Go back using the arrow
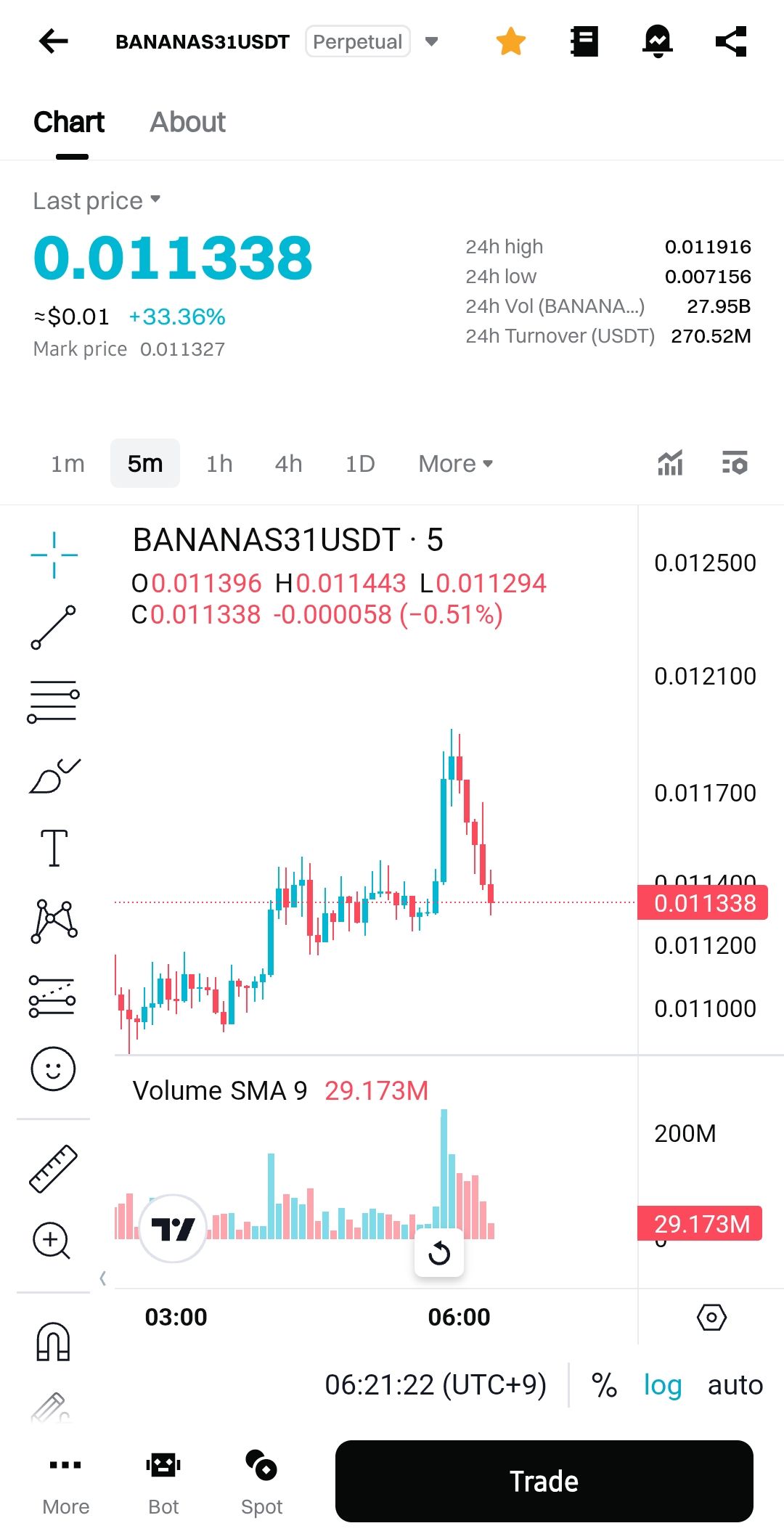Image resolution: width=784 pixels, height=1539 pixels. click(53, 41)
